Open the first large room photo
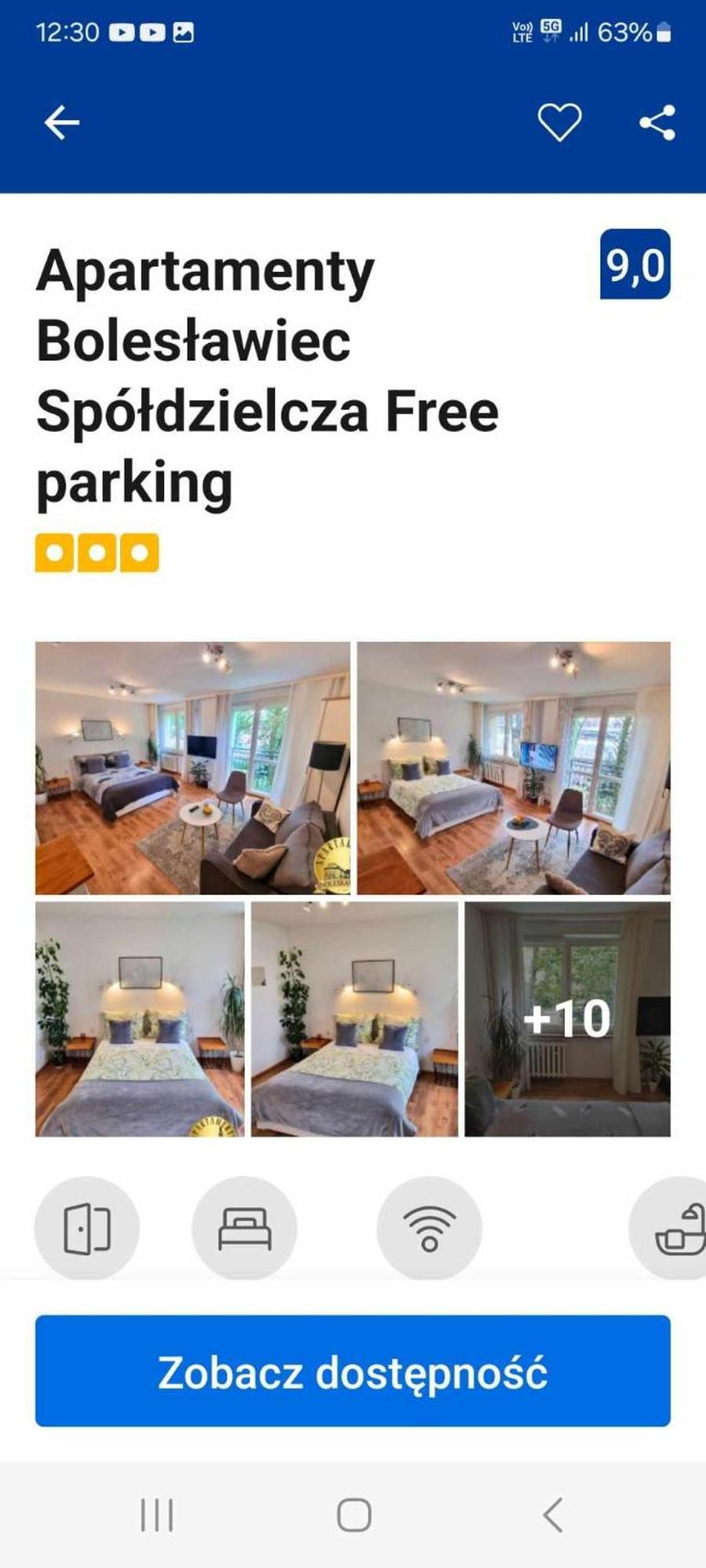 tap(192, 768)
